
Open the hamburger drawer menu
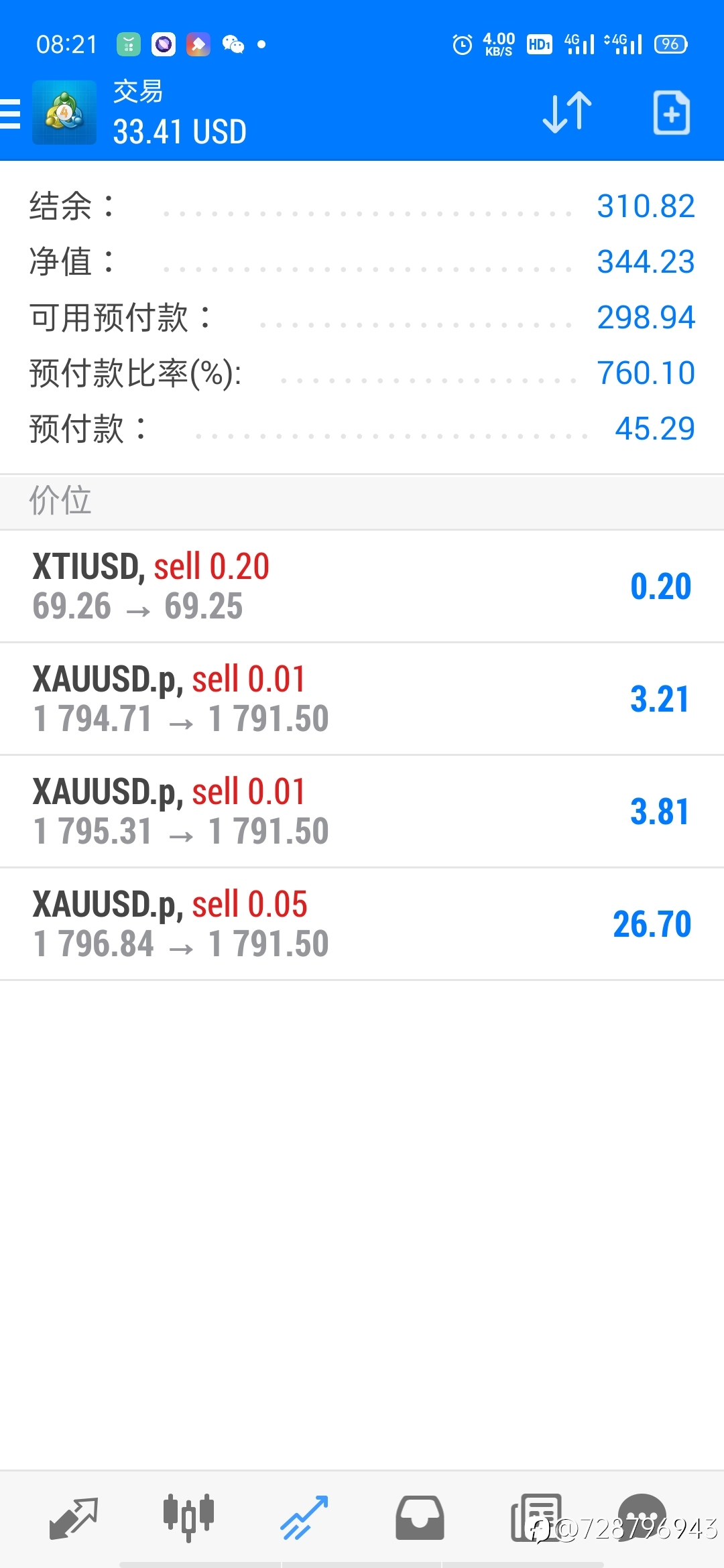point(10,113)
